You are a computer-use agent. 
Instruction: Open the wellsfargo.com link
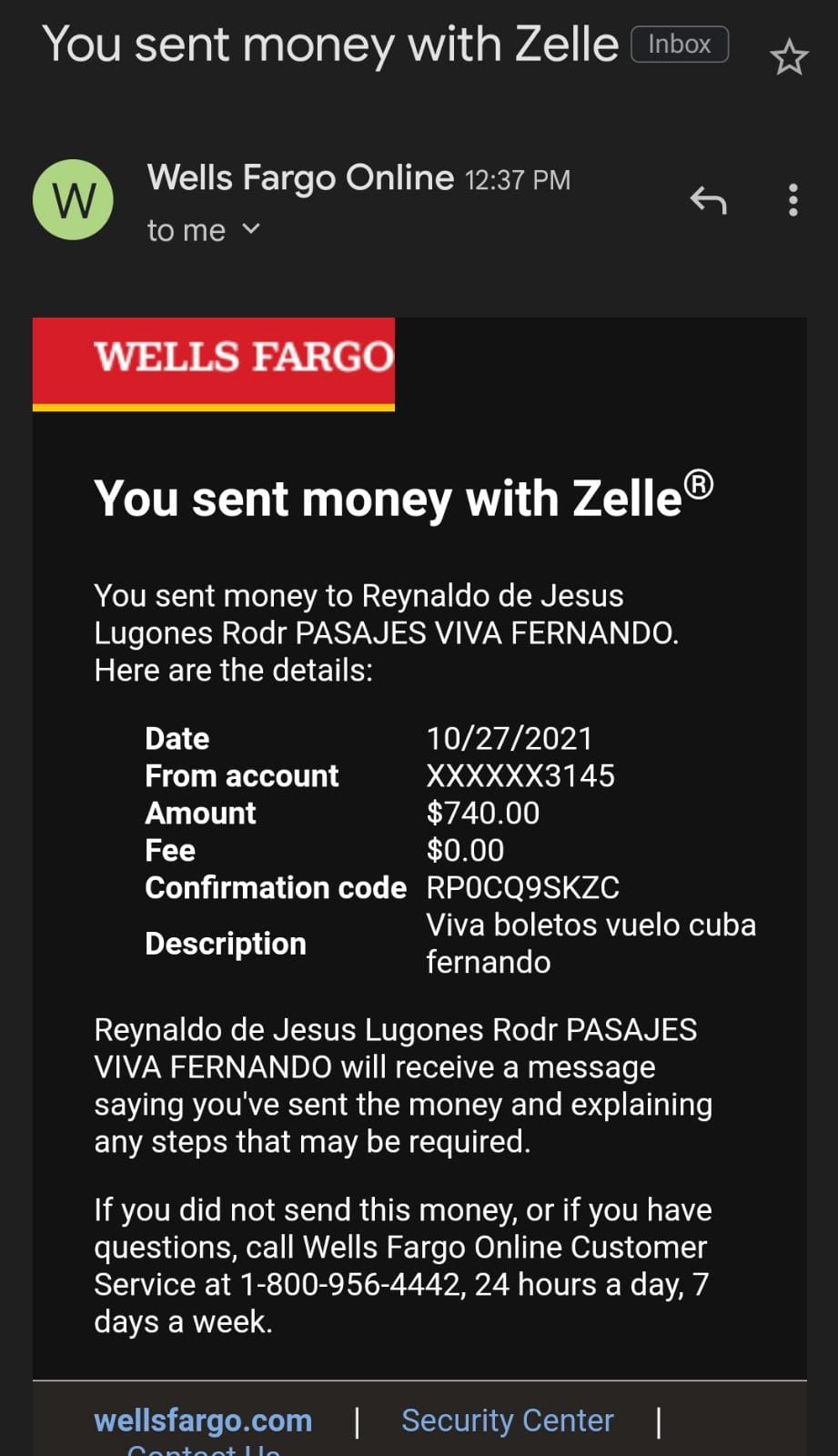(203, 1420)
